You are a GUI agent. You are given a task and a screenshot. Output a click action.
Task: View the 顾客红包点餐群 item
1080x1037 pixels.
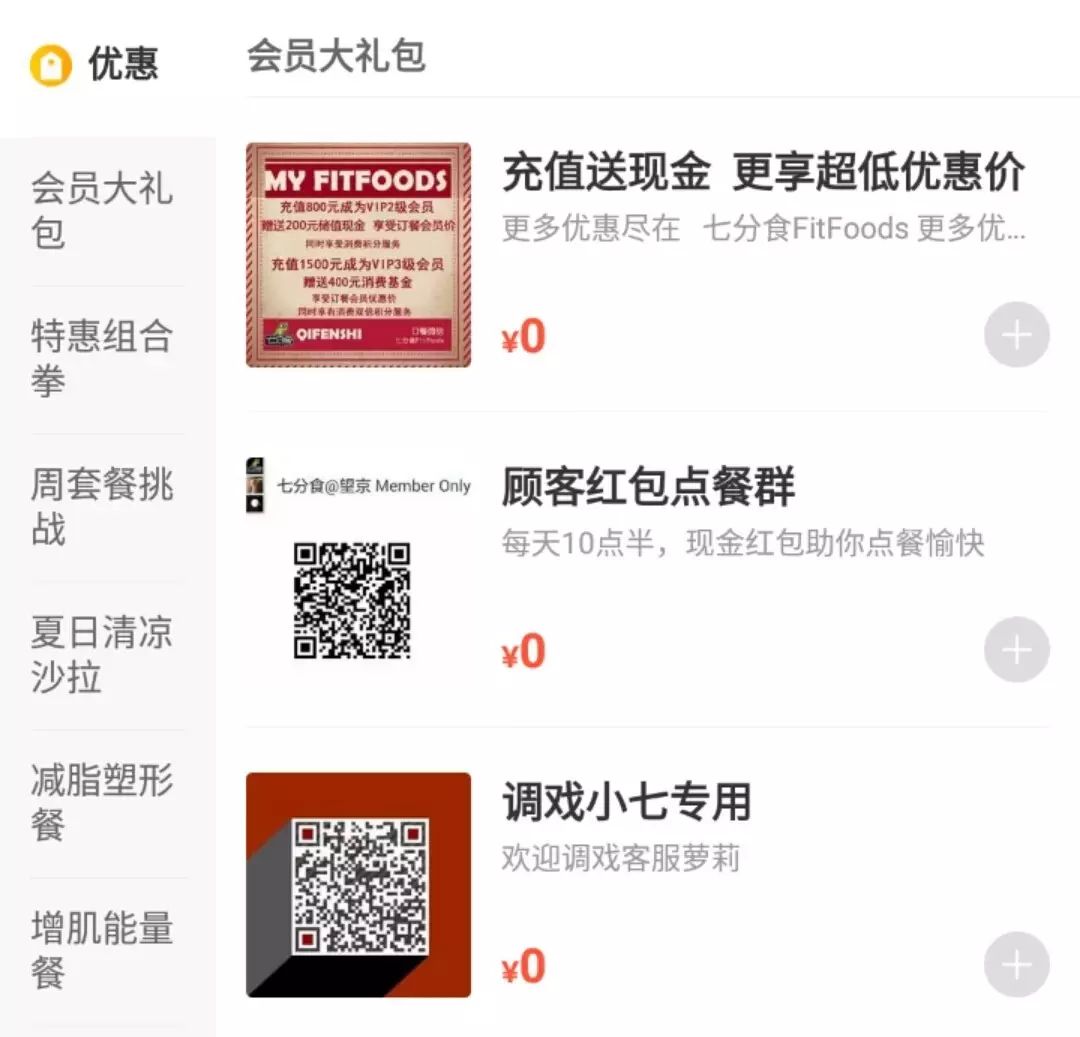(648, 488)
